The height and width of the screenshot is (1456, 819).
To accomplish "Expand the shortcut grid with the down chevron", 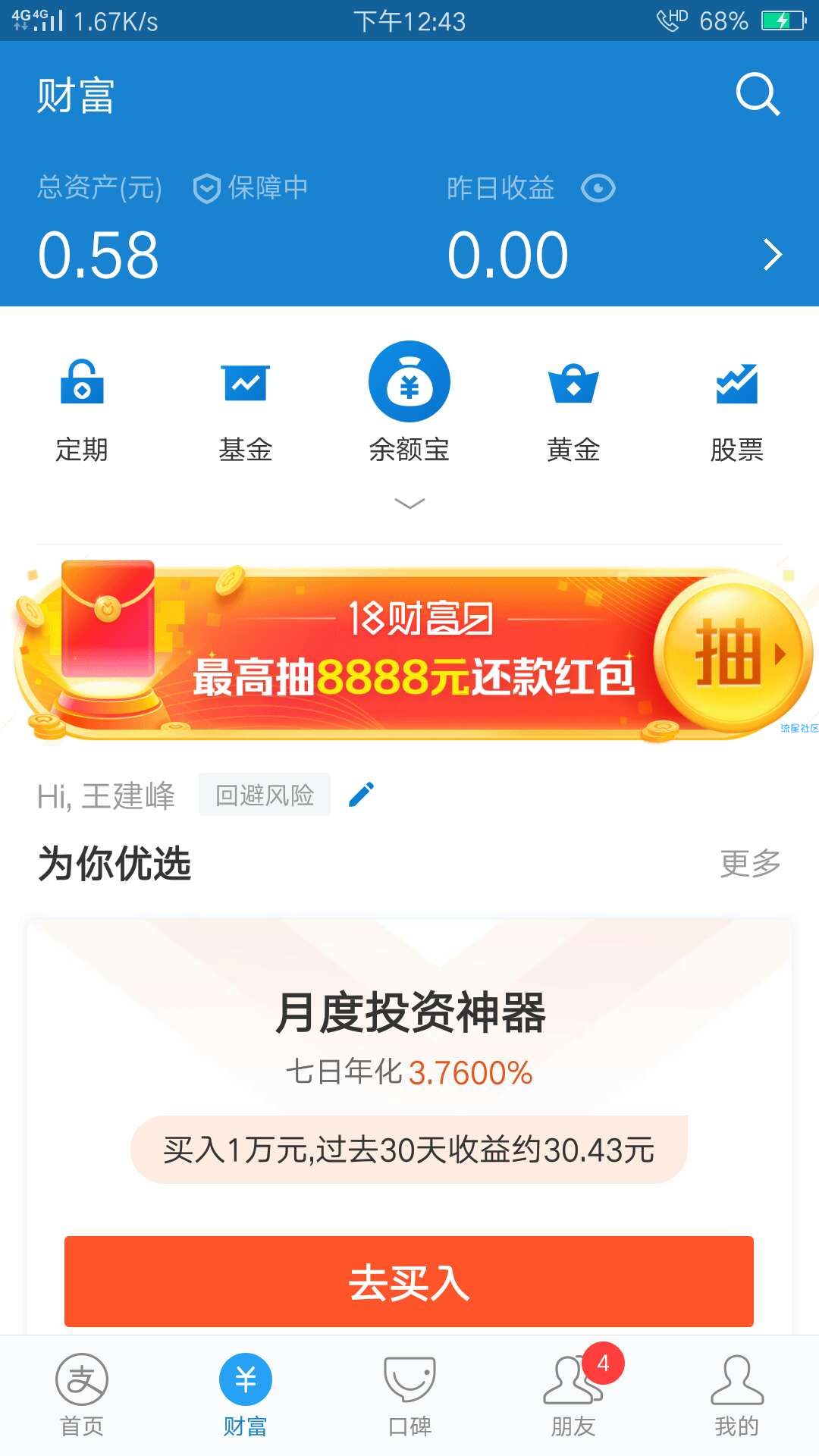I will [409, 504].
